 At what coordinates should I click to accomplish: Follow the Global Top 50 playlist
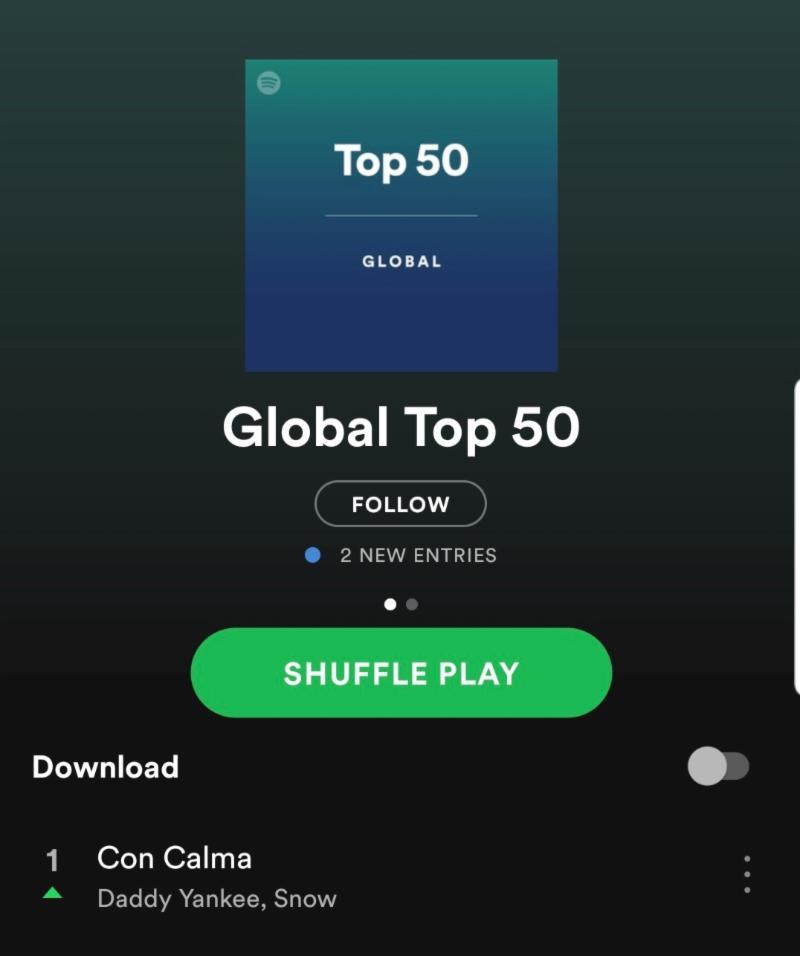400,504
